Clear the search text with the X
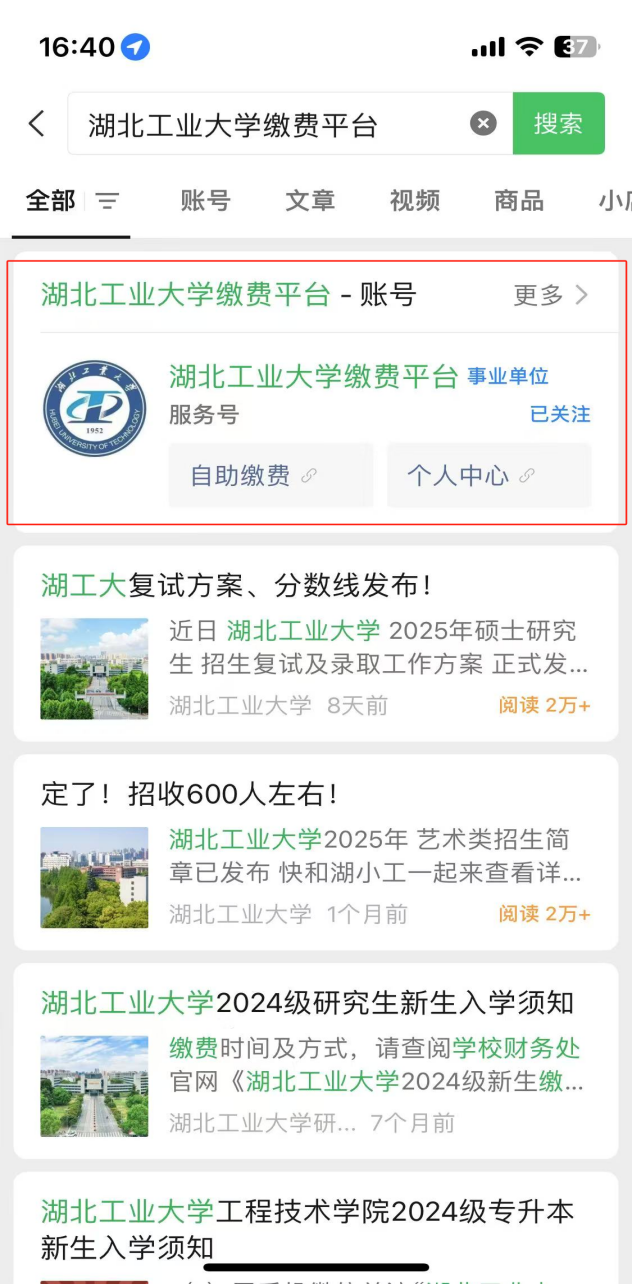 (483, 124)
